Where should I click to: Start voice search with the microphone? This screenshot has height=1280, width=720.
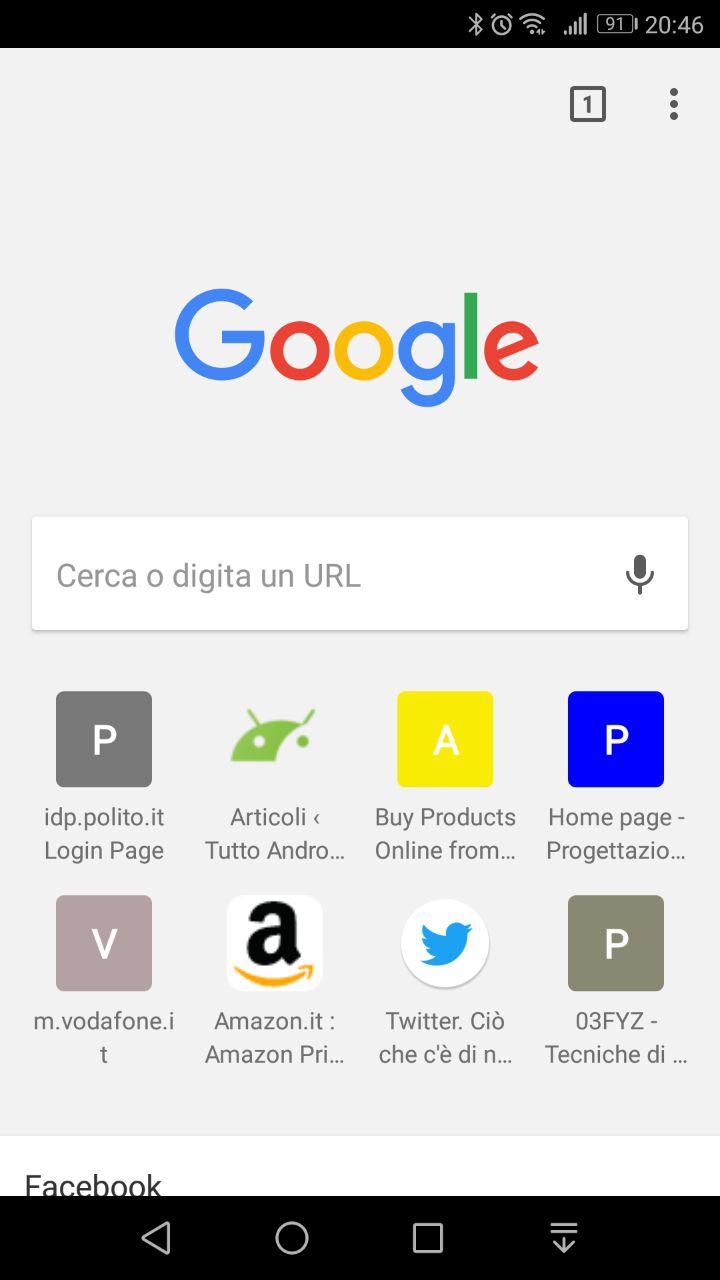point(640,575)
